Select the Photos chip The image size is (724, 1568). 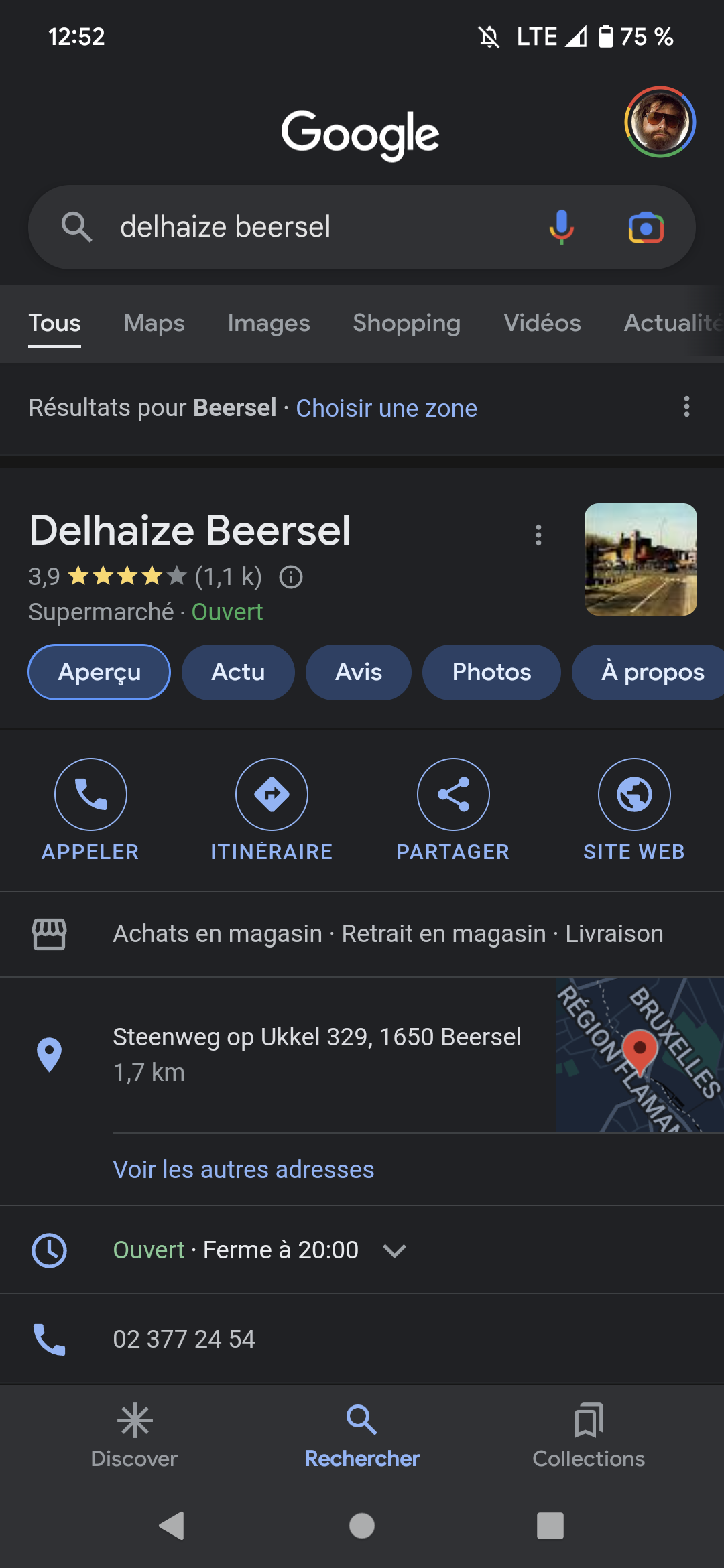coord(491,672)
